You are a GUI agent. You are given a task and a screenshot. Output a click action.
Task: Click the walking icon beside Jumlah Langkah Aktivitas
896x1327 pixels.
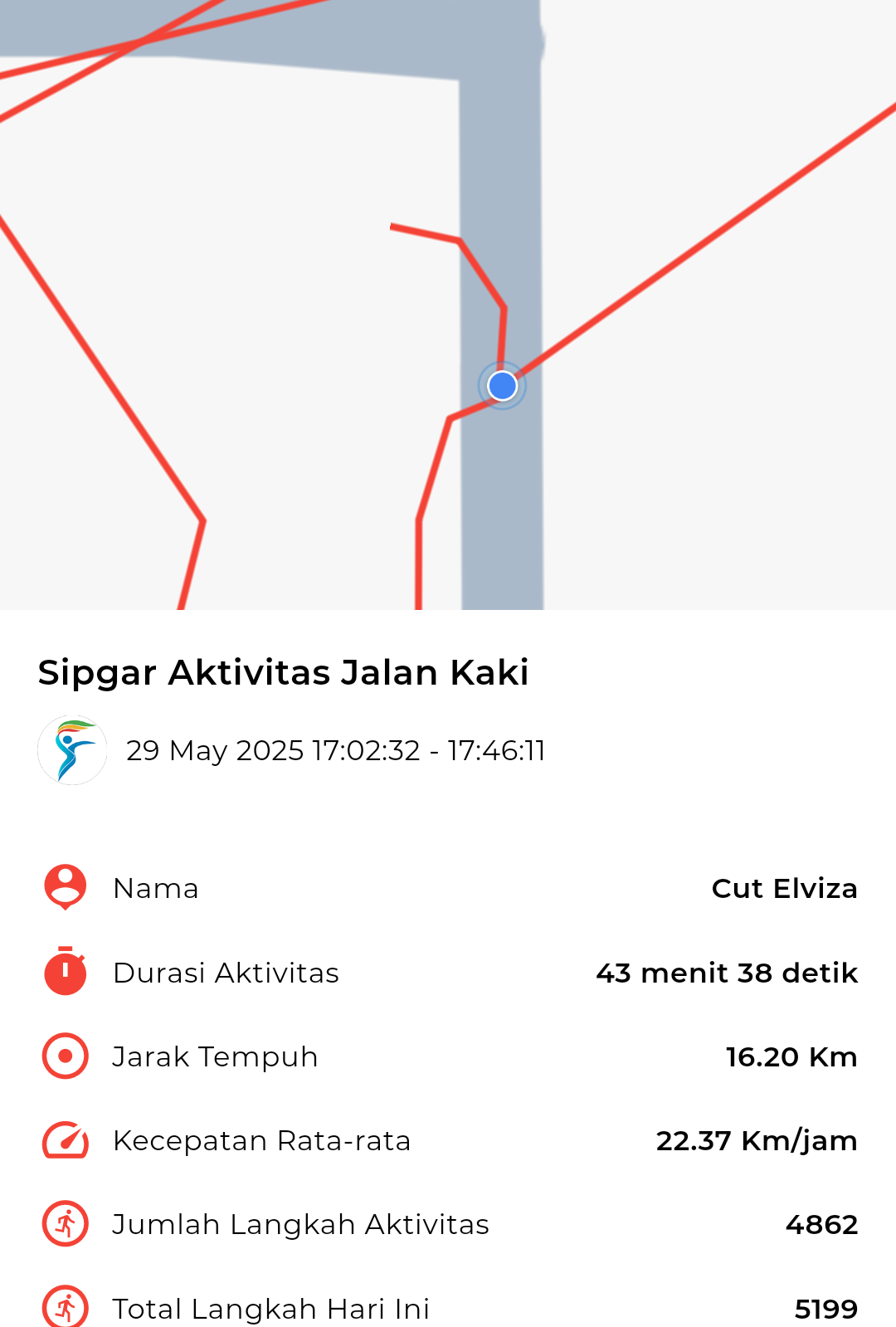coord(65,1224)
